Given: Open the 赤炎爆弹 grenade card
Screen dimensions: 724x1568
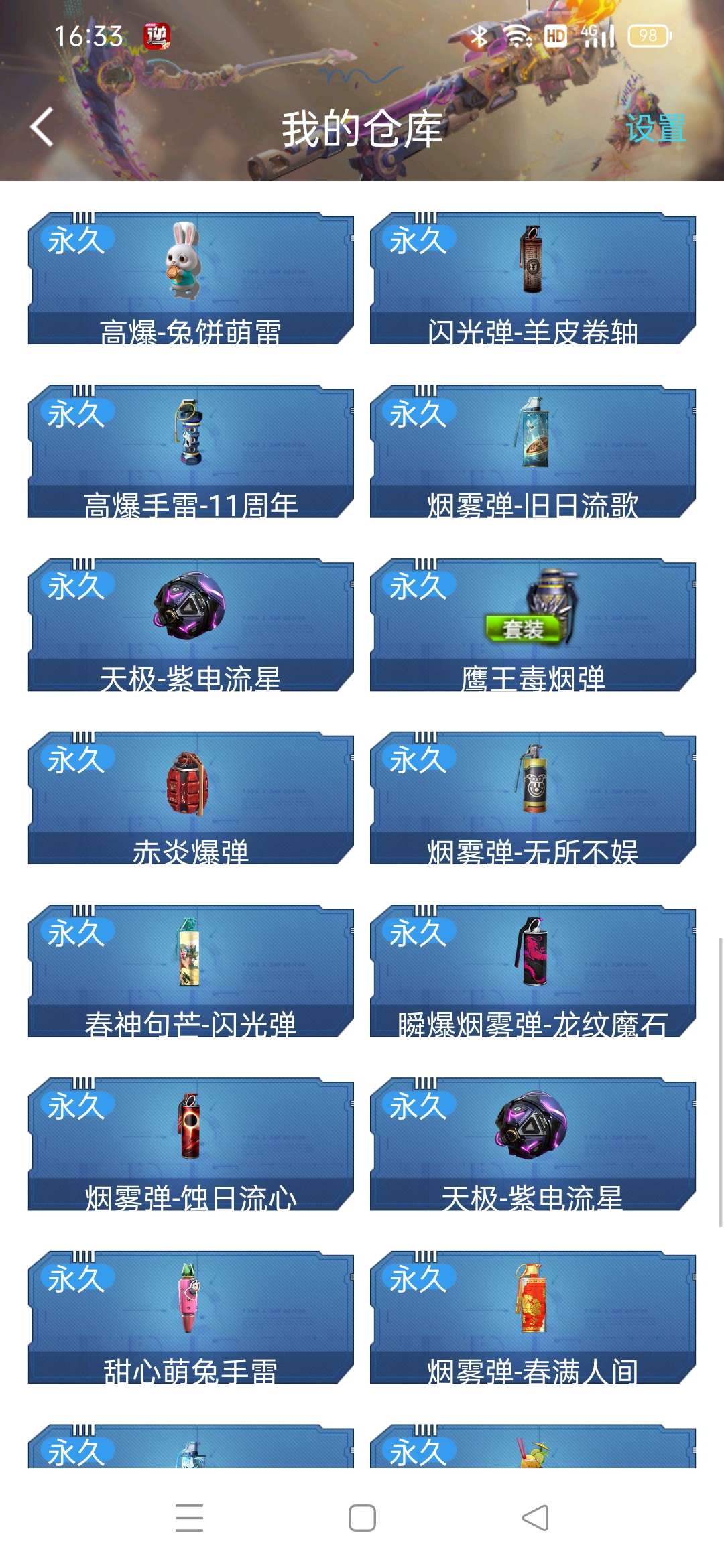Looking at the screenshot, I should tap(190, 797).
